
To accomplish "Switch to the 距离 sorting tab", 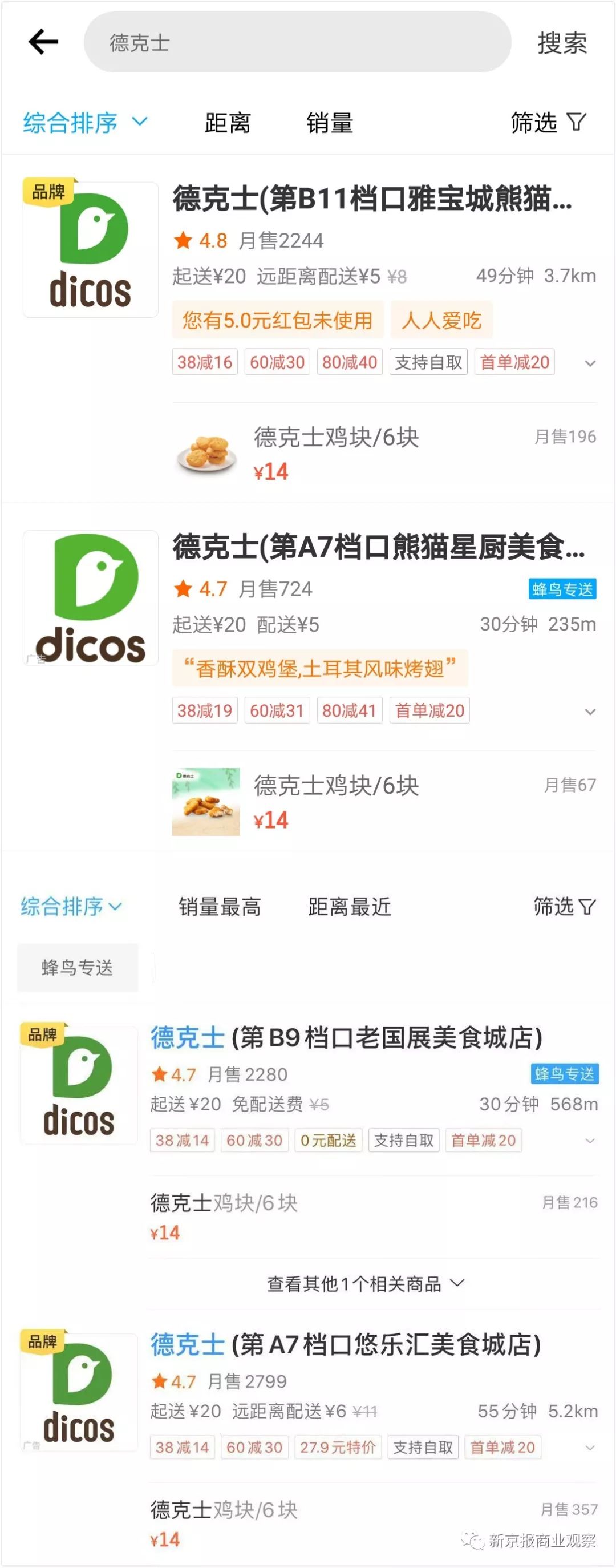I will [228, 122].
